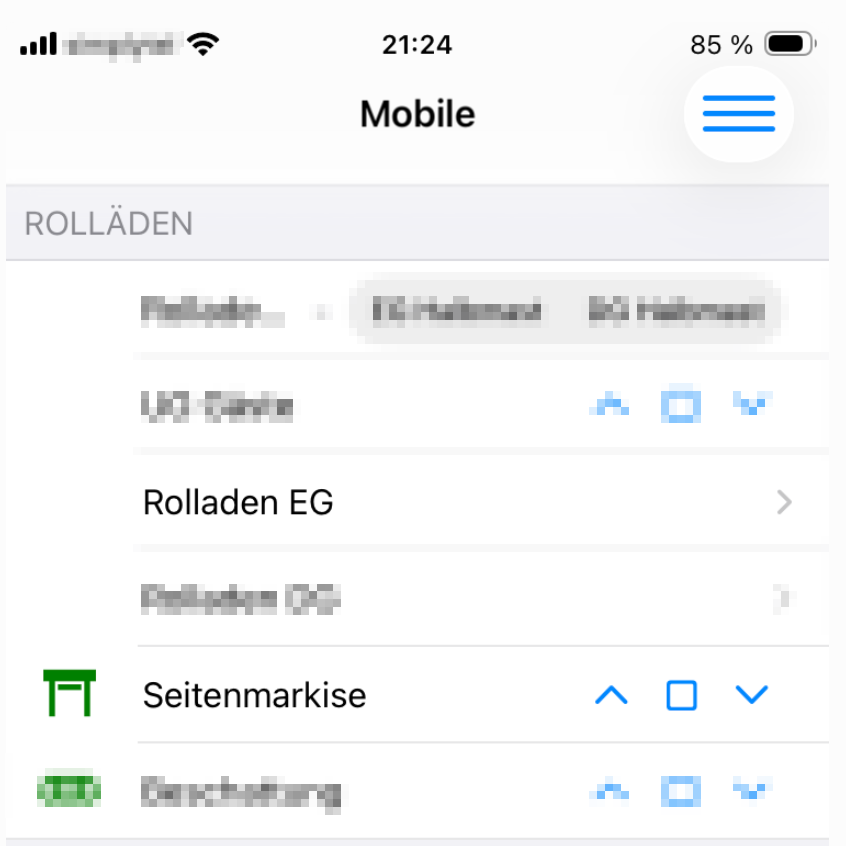Stop the Seitenmarkise movement
846x846 pixels.
tap(681, 695)
